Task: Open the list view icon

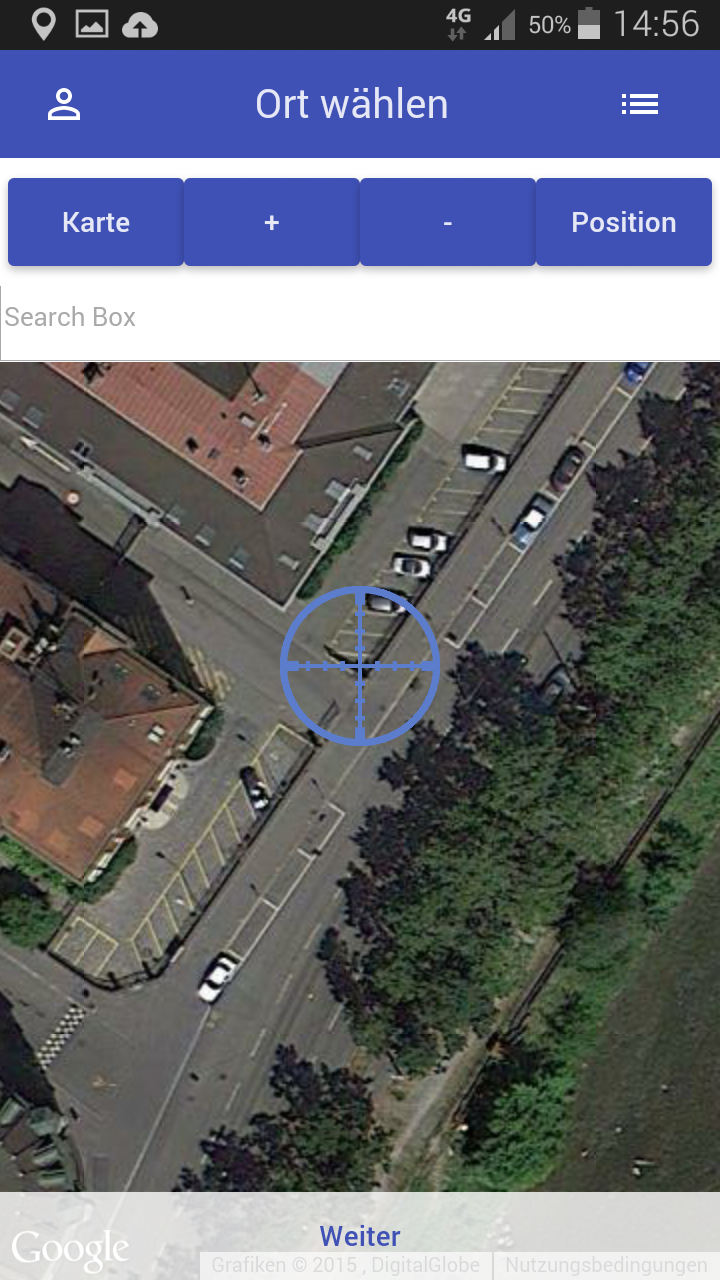Action: coord(639,104)
